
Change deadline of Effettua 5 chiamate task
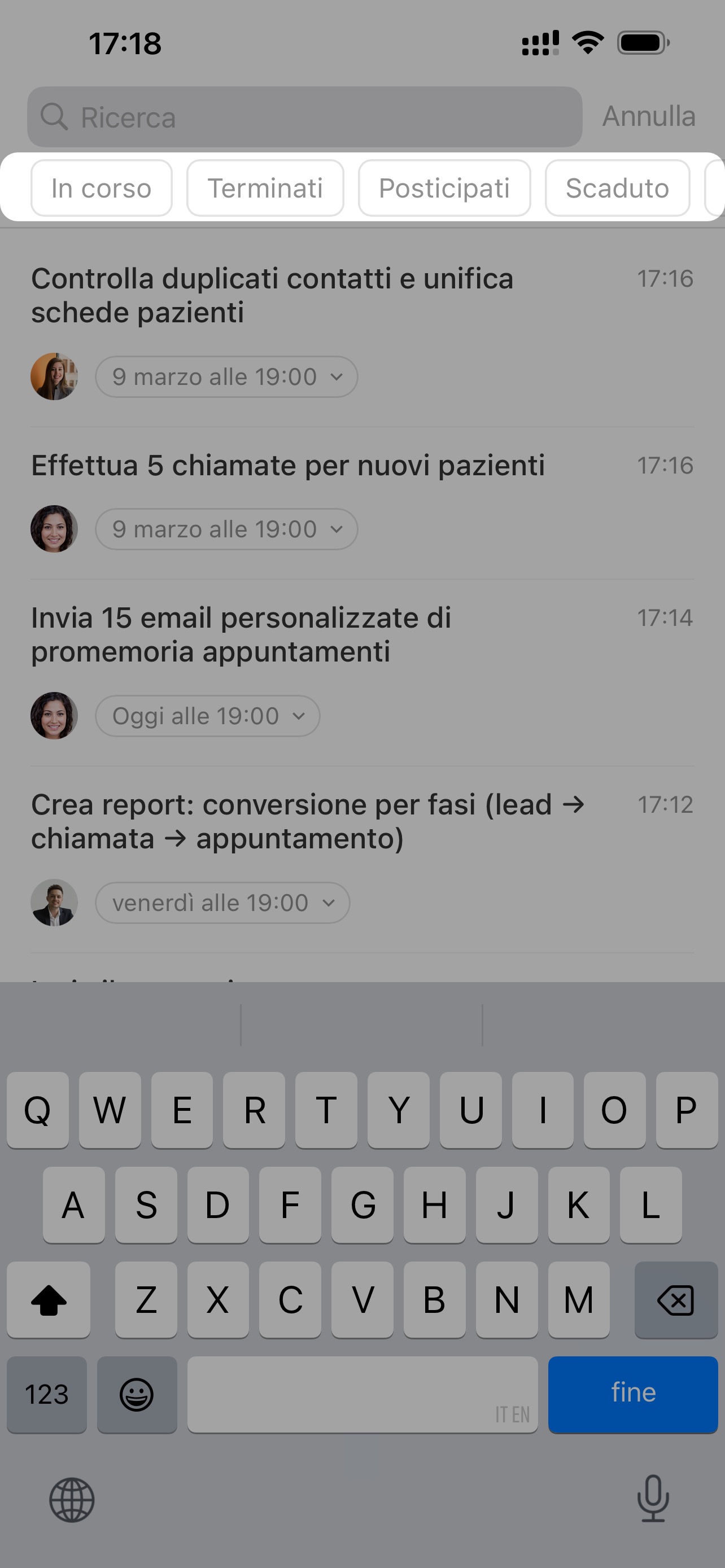226,529
